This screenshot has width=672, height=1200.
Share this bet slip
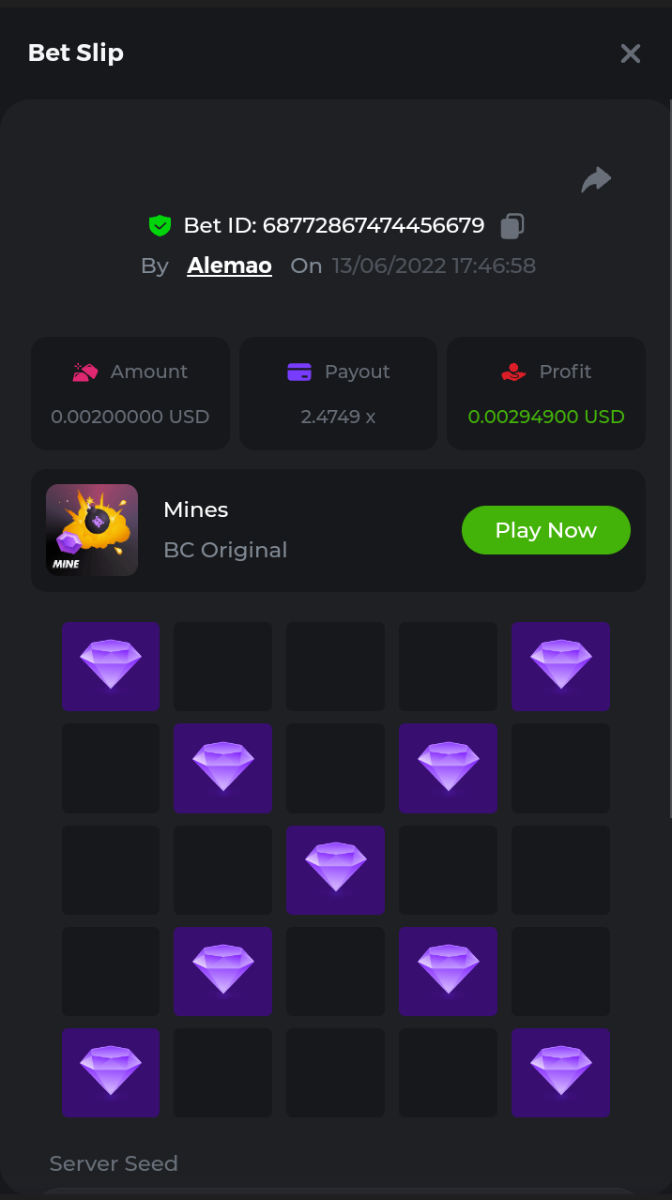(596, 180)
